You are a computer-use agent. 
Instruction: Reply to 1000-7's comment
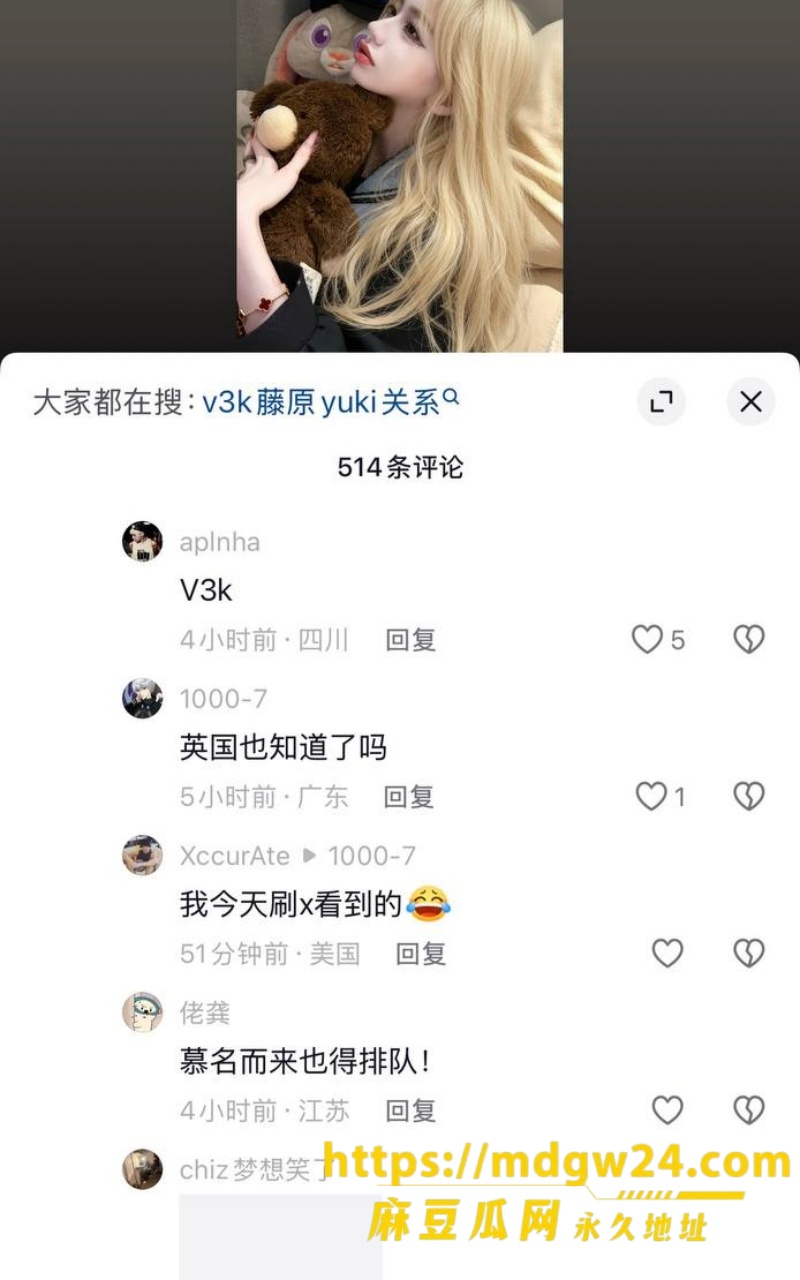click(409, 797)
